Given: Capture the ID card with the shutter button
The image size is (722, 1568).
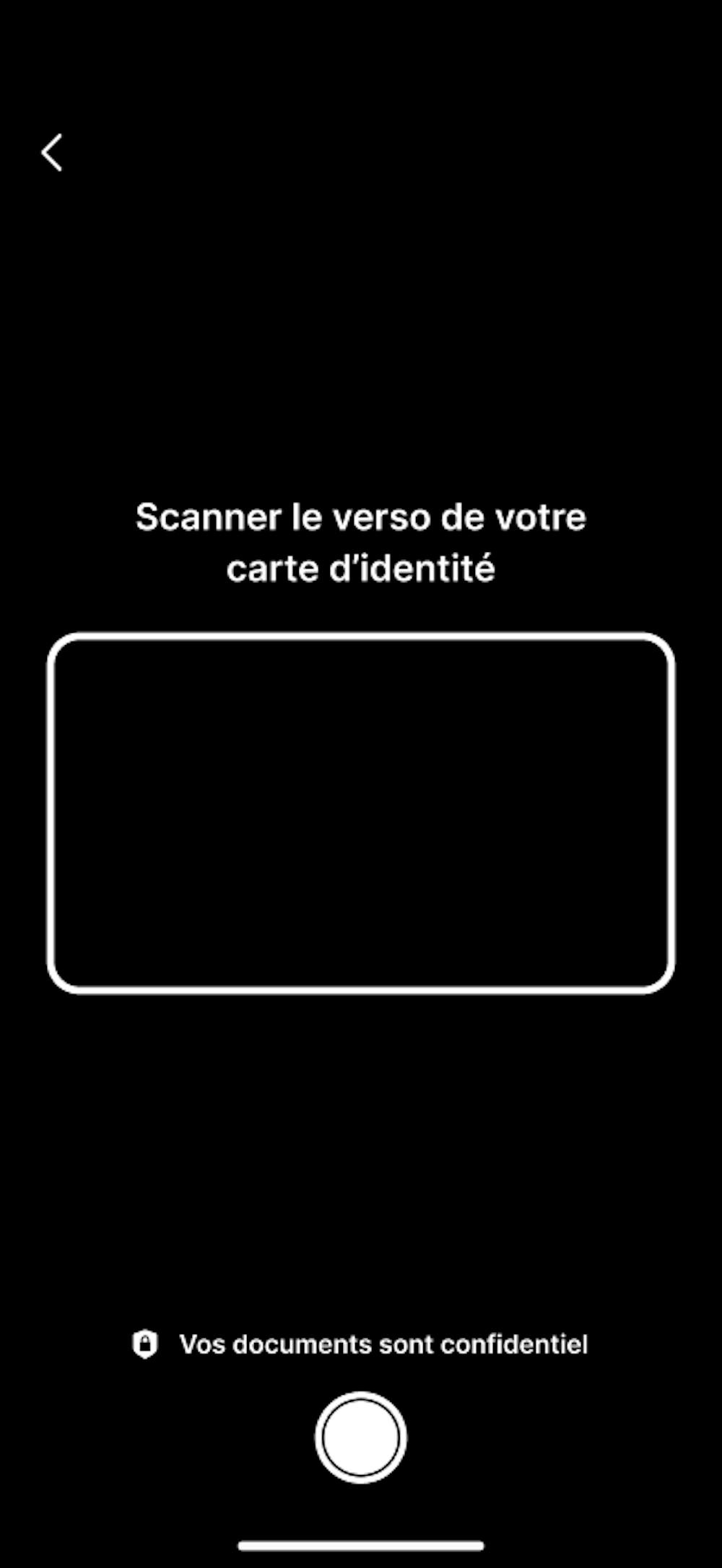Looking at the screenshot, I should pos(360,1437).
